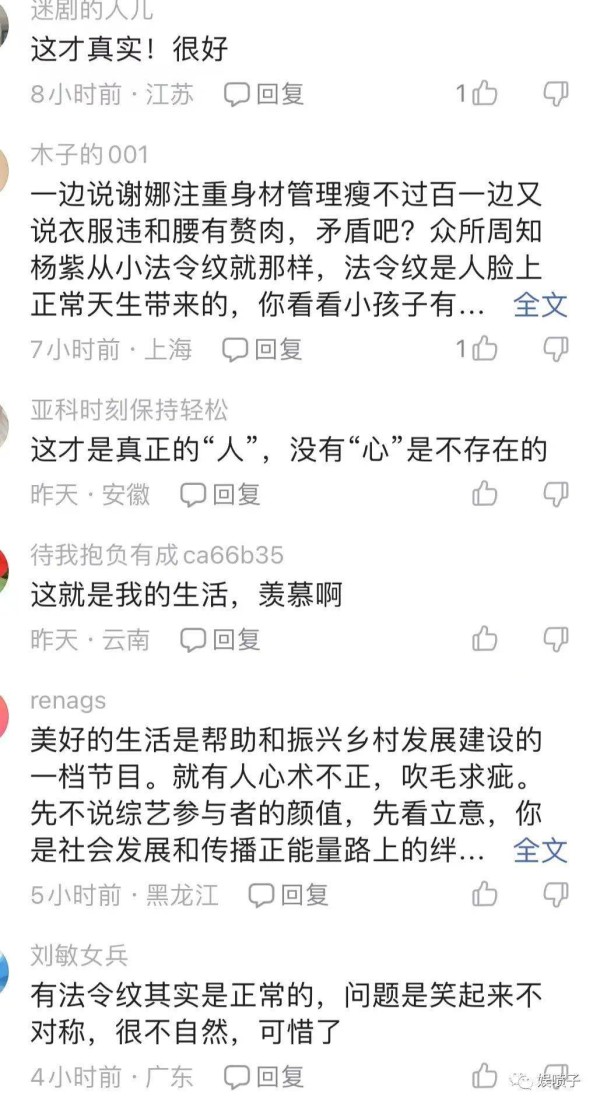The height and width of the screenshot is (1107, 600).
Task: Dislike 待我抱负有成ca66b35's comment
Action: tap(556, 640)
